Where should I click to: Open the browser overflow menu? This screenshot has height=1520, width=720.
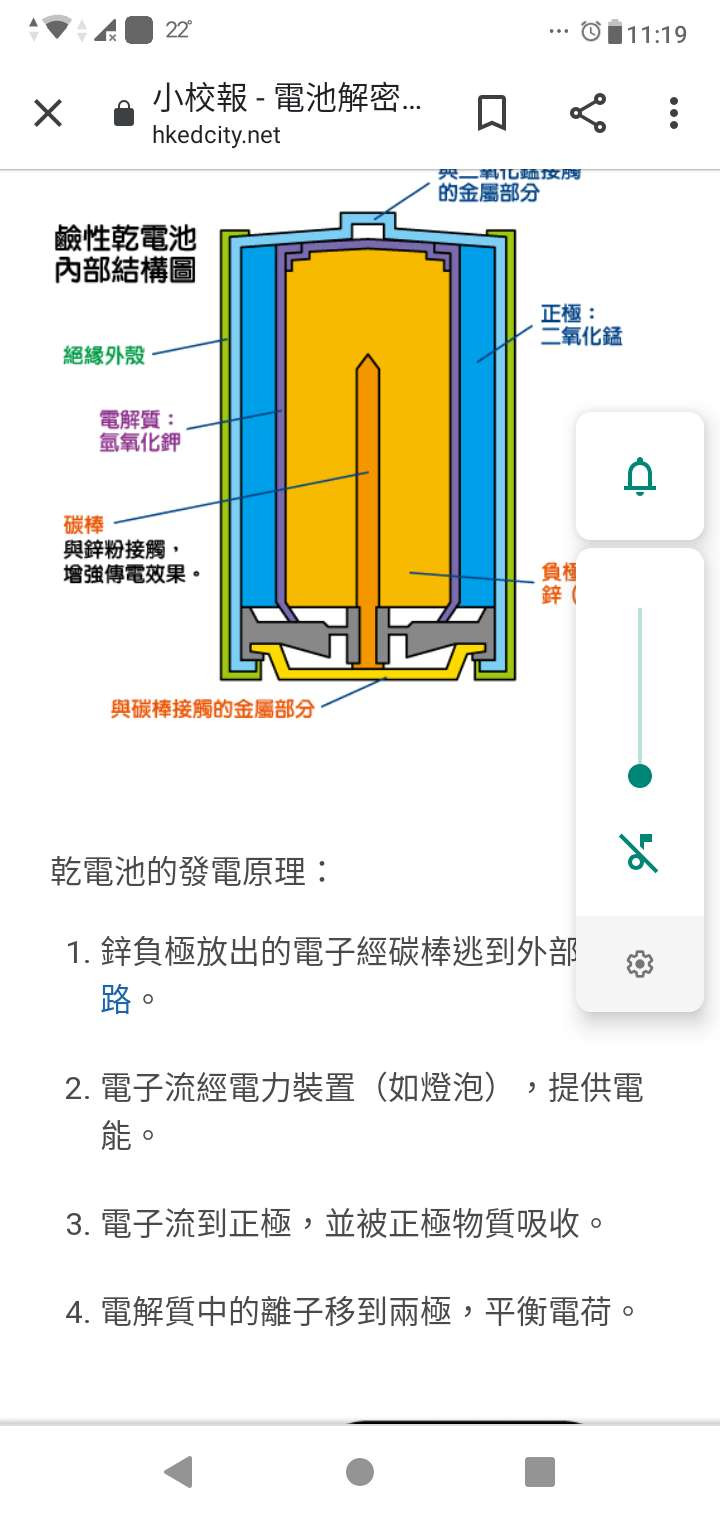[x=674, y=113]
